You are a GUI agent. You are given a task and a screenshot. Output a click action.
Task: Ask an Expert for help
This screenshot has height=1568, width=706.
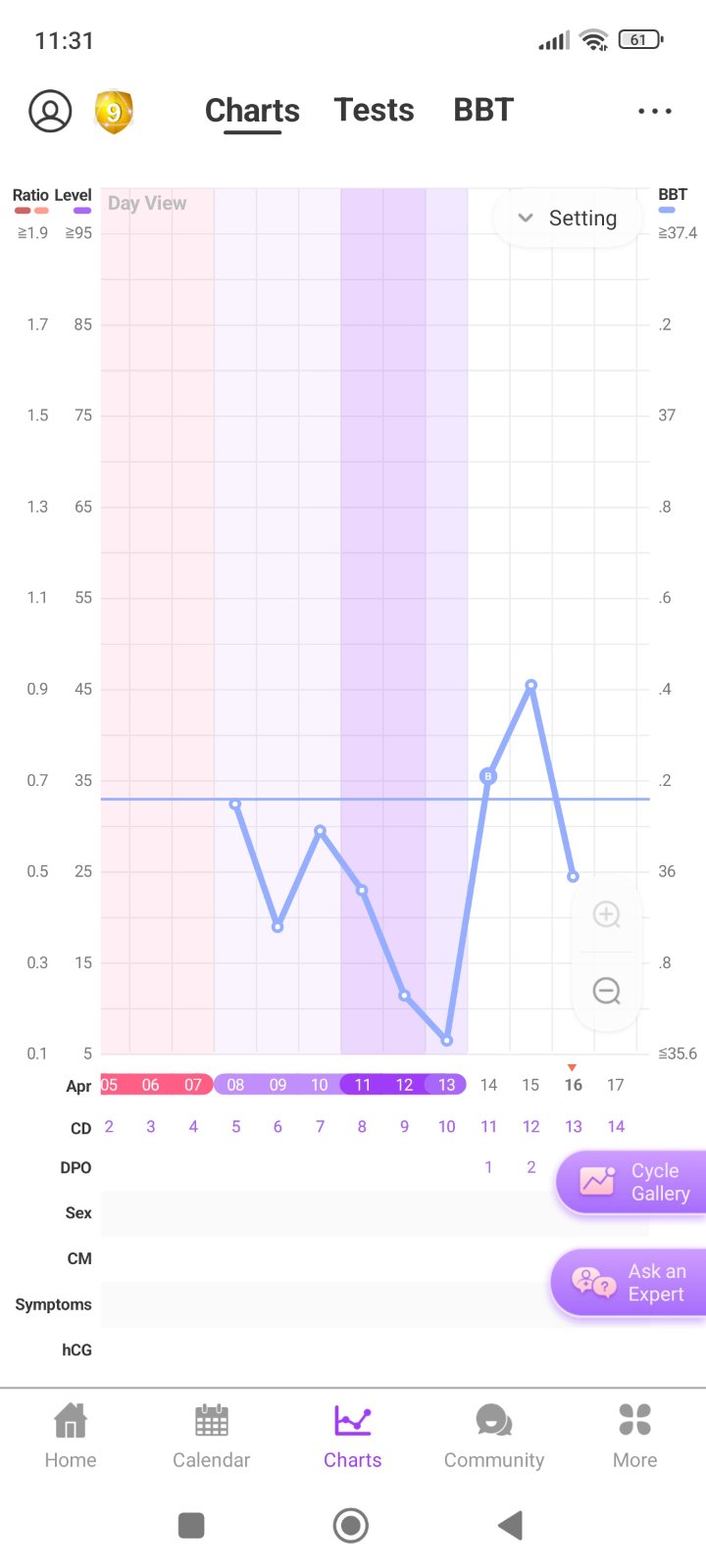631,1283
